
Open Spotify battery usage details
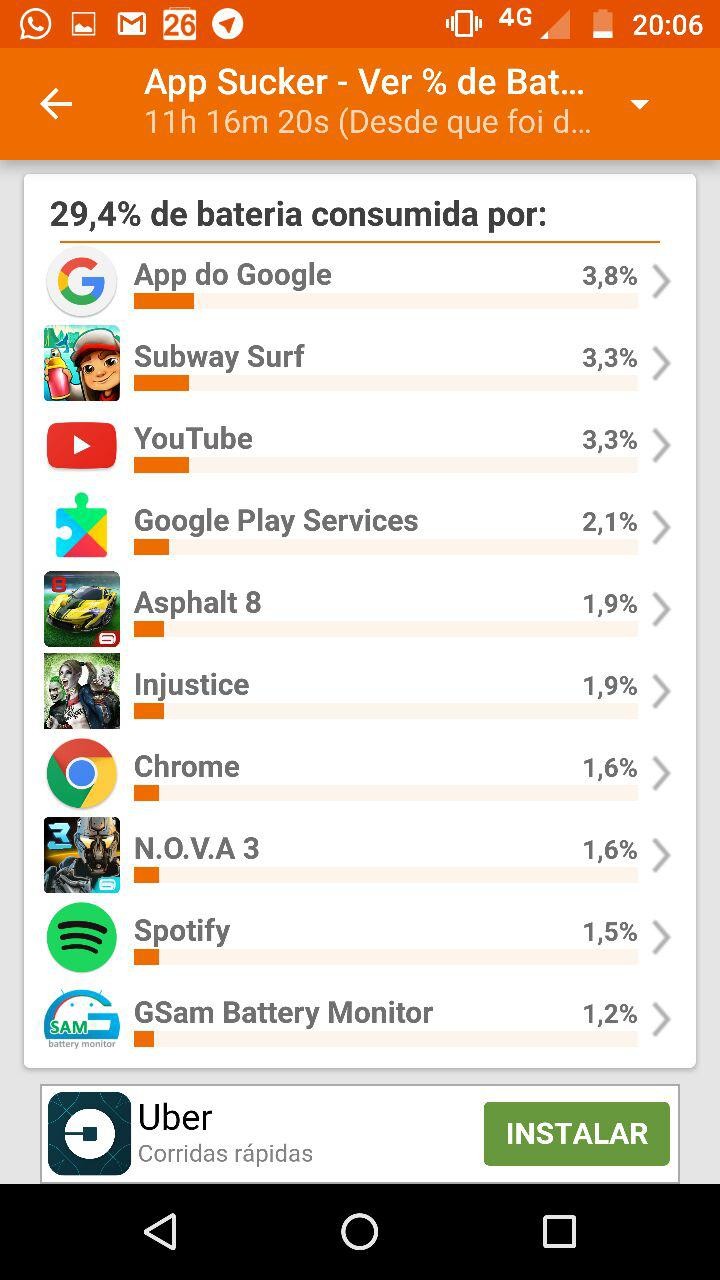coord(360,939)
